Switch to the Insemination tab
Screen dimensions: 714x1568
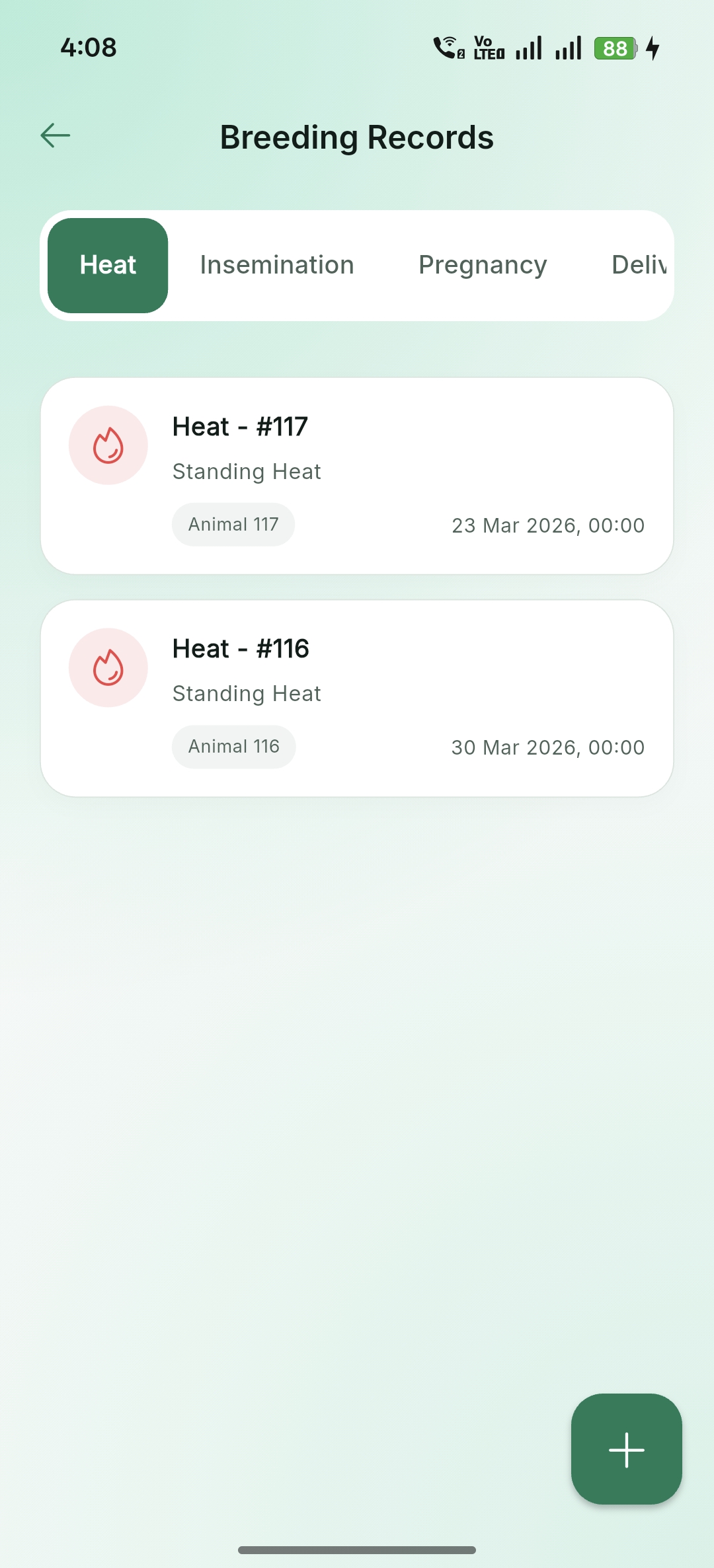tap(276, 264)
